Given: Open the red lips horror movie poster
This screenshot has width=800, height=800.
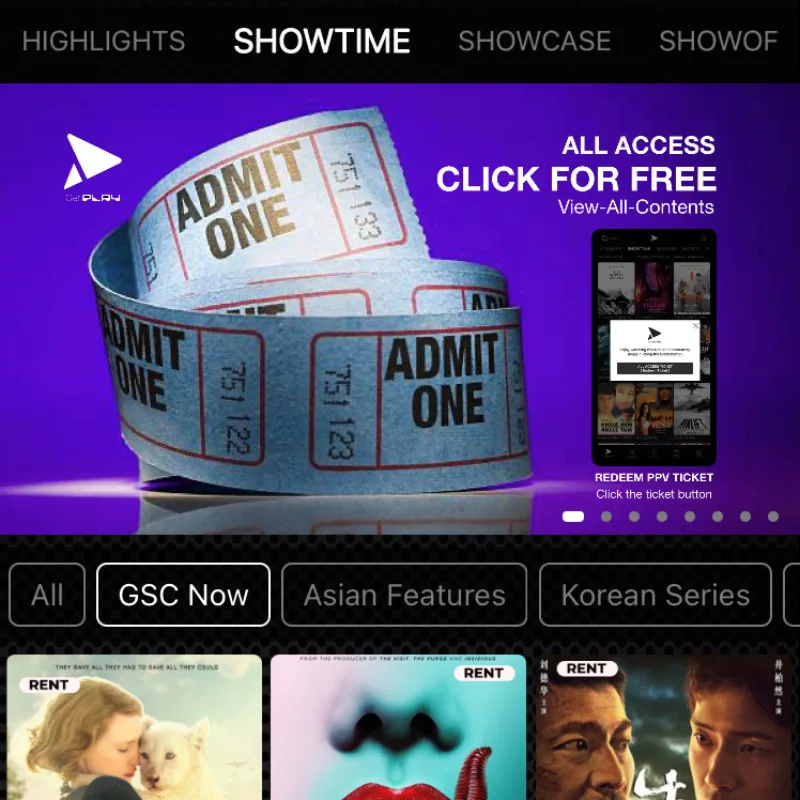Looking at the screenshot, I should pos(398,730).
